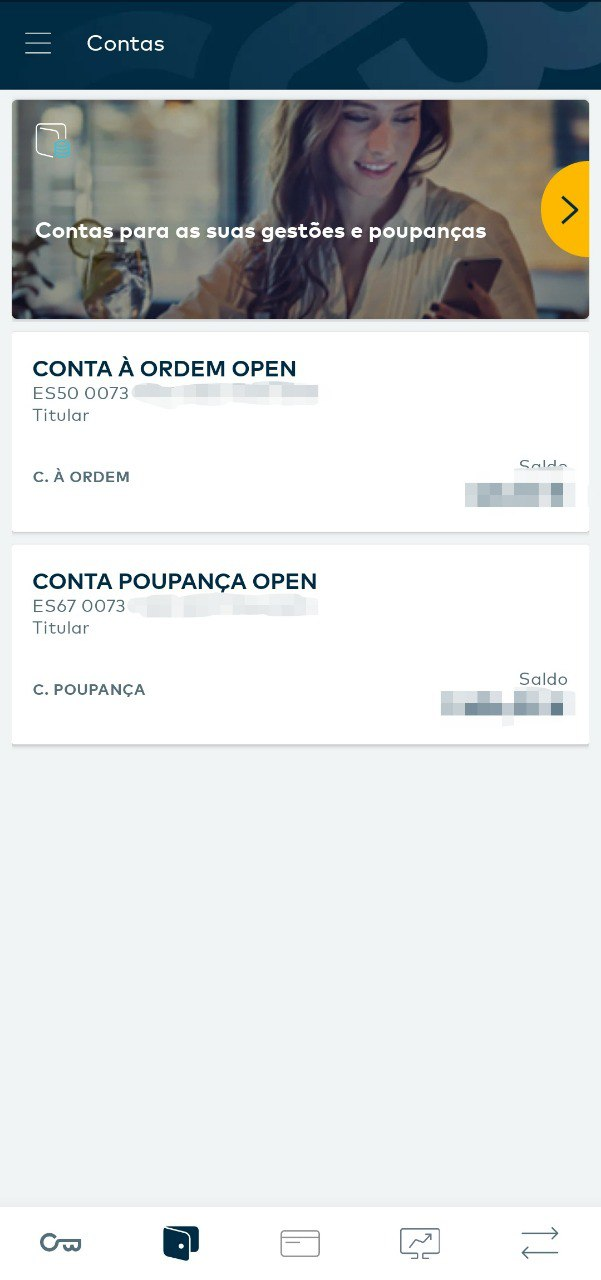The height and width of the screenshot is (1280, 601).
Task: Switch to the transfers arrows tab
Action: (x=540, y=1243)
